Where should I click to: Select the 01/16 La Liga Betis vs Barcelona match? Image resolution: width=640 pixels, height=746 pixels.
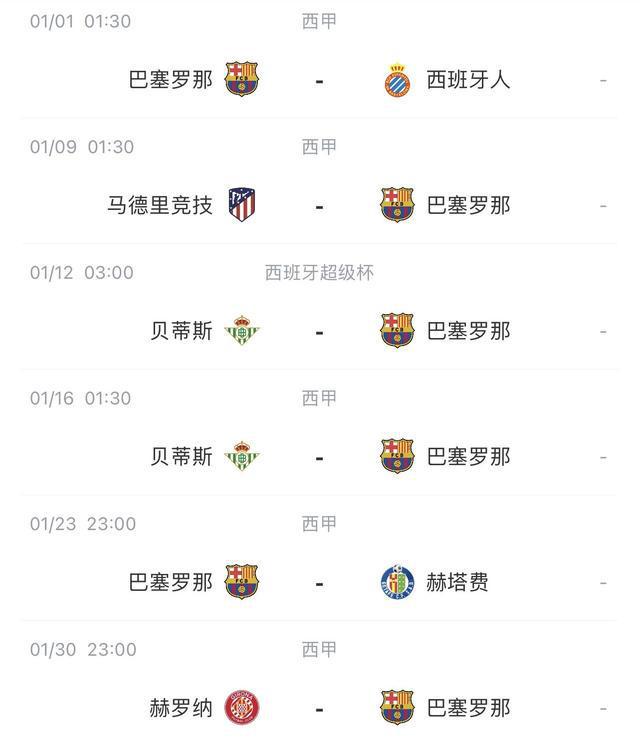(x=319, y=457)
